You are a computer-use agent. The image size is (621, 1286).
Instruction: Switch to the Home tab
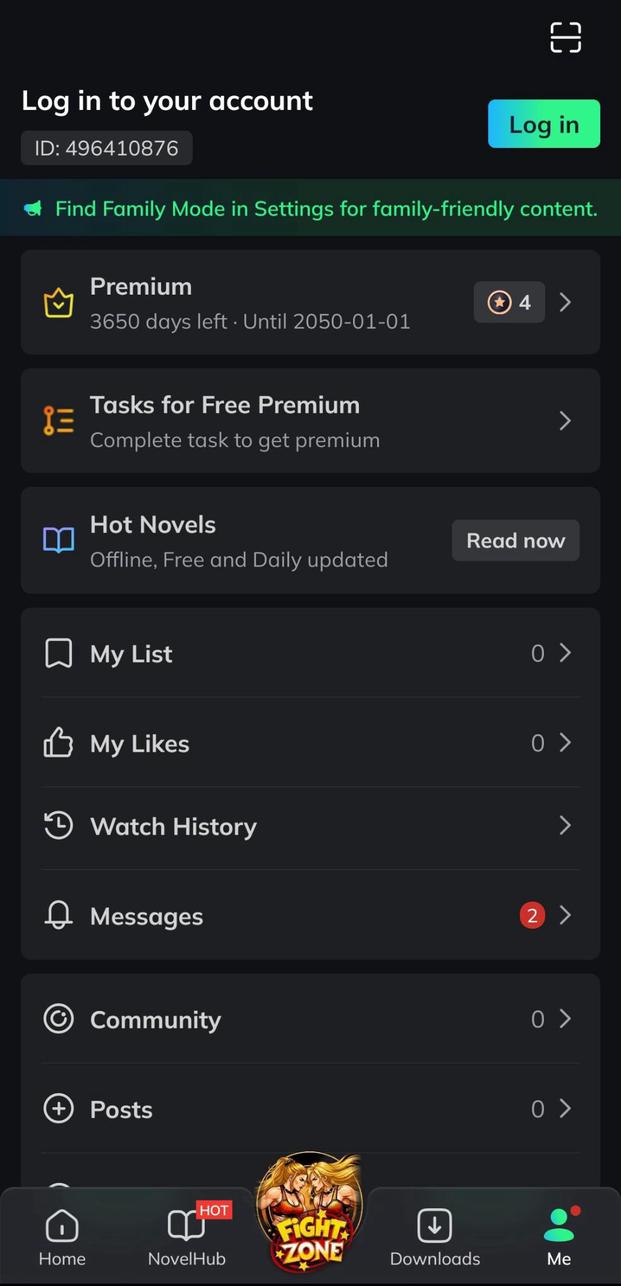coord(62,1236)
